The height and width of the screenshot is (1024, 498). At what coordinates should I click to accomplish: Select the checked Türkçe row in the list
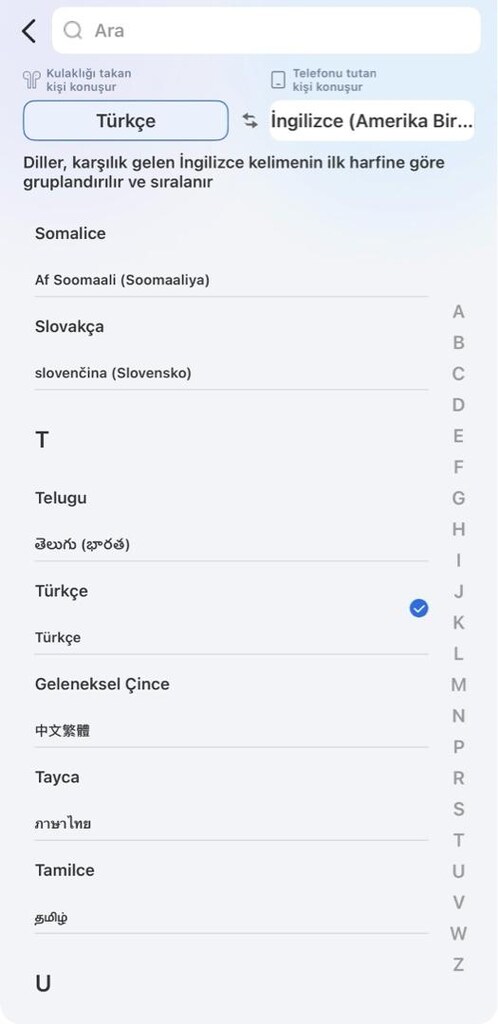(232, 614)
